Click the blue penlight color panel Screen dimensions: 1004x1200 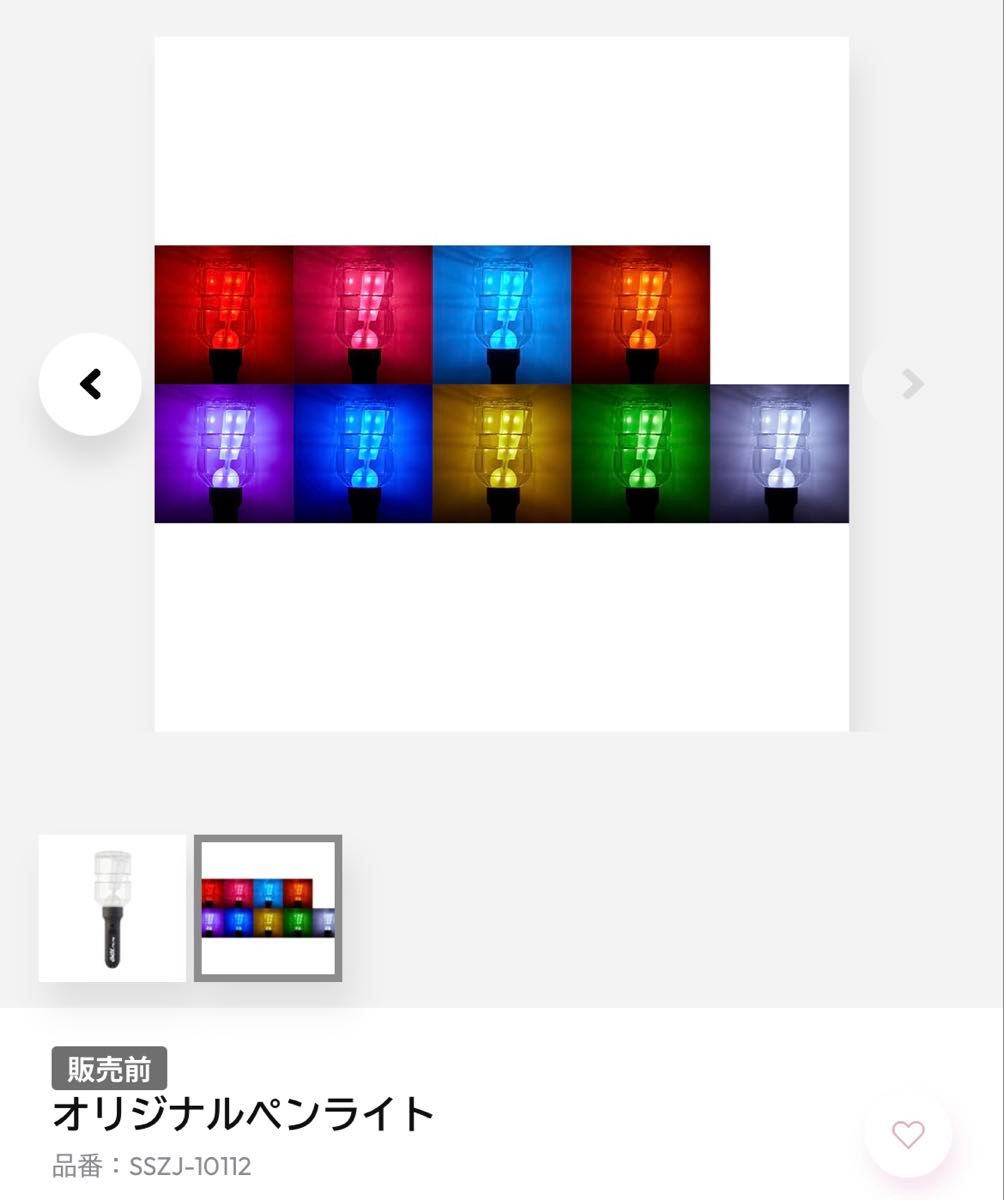pos(503,315)
